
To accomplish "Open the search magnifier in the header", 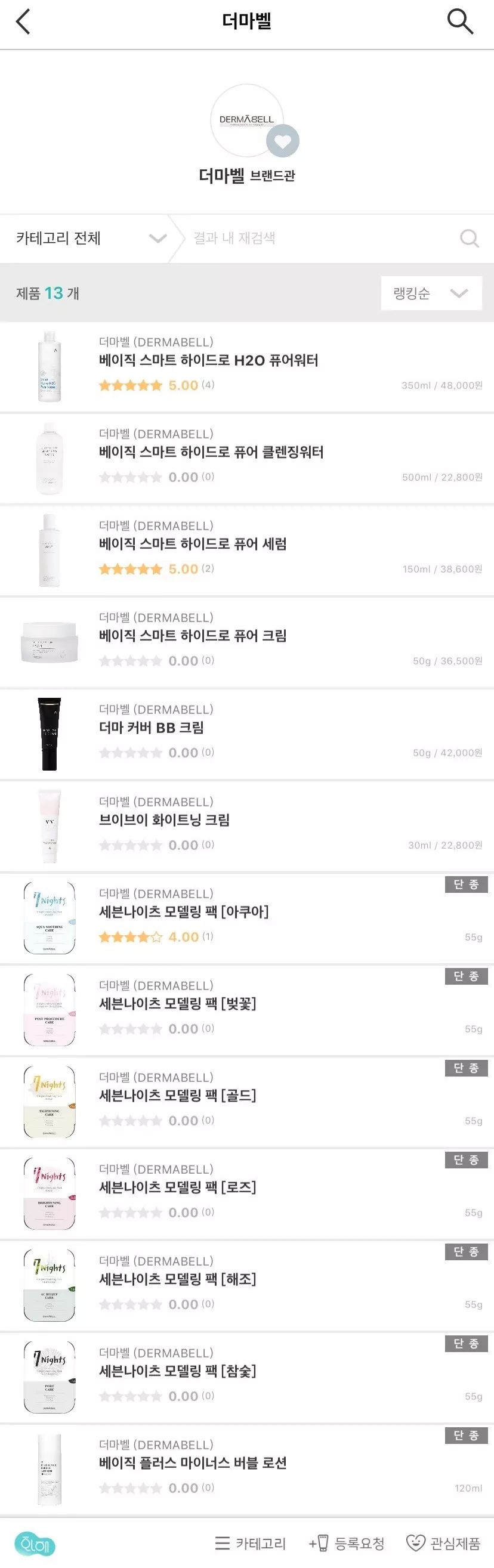I will [460, 22].
